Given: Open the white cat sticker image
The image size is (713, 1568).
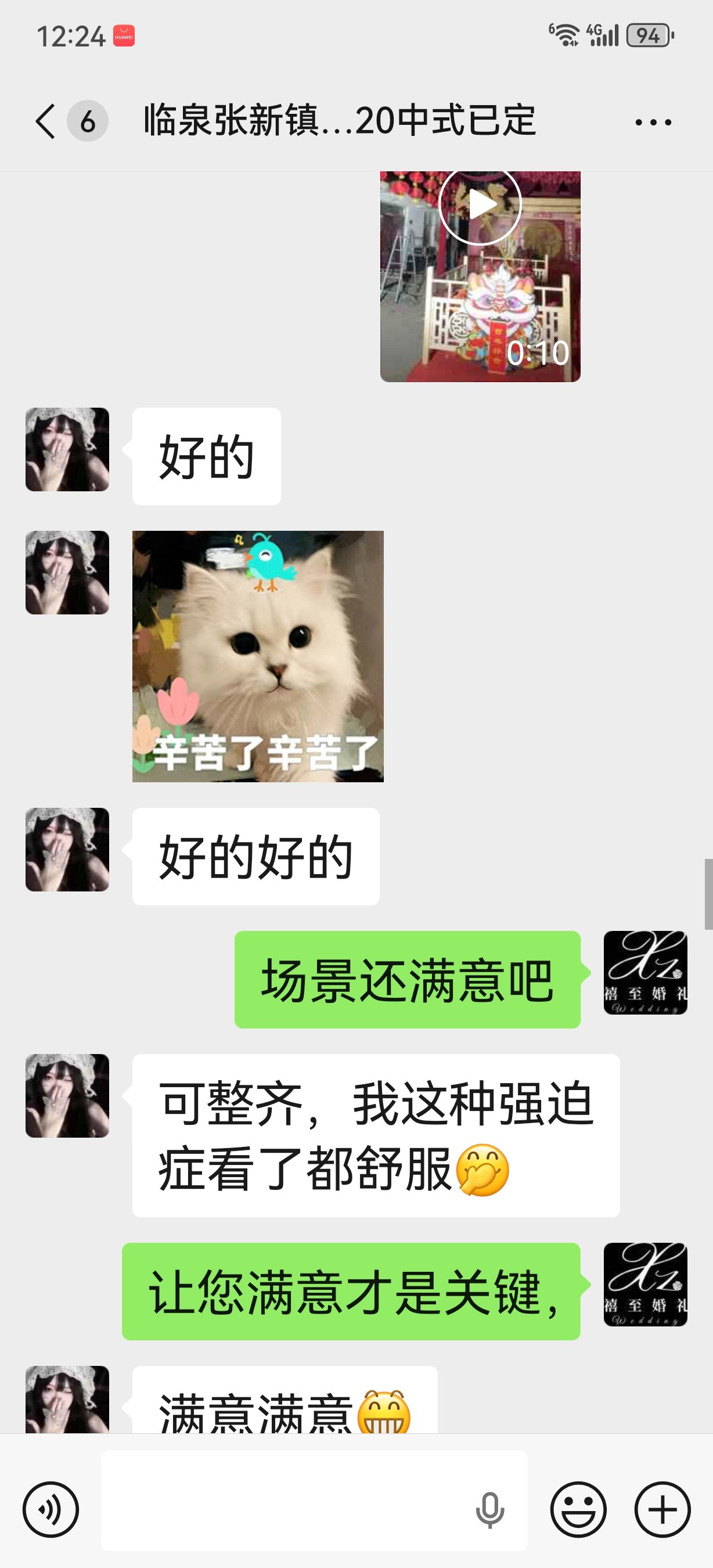Looking at the screenshot, I should [x=257, y=656].
